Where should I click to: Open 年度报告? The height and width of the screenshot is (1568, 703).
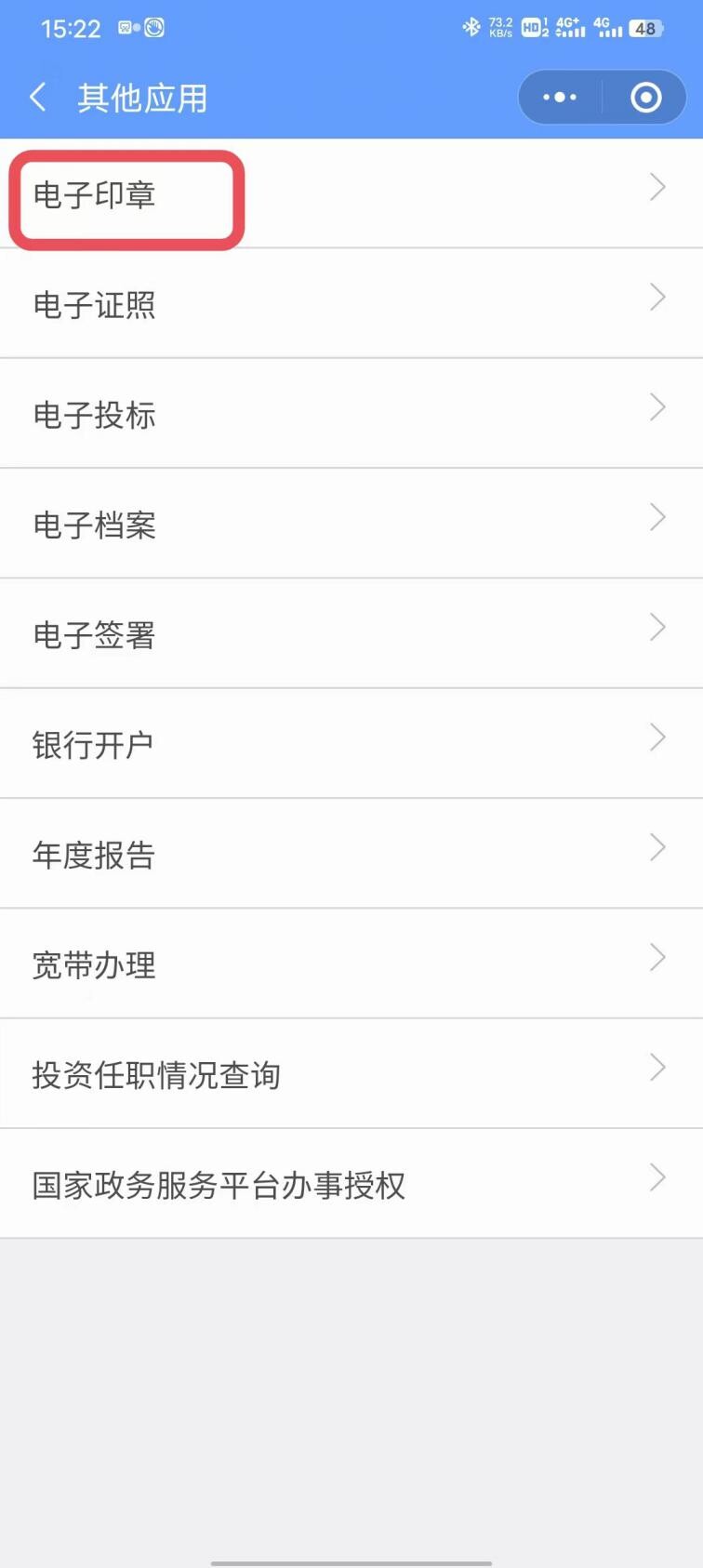pyautogui.click(x=351, y=854)
